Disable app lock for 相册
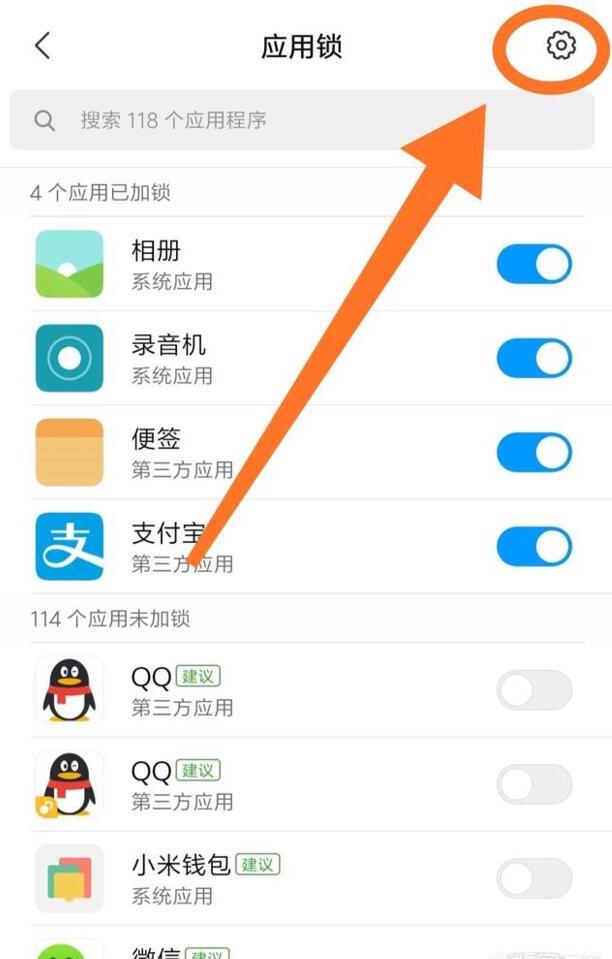 [x=534, y=265]
